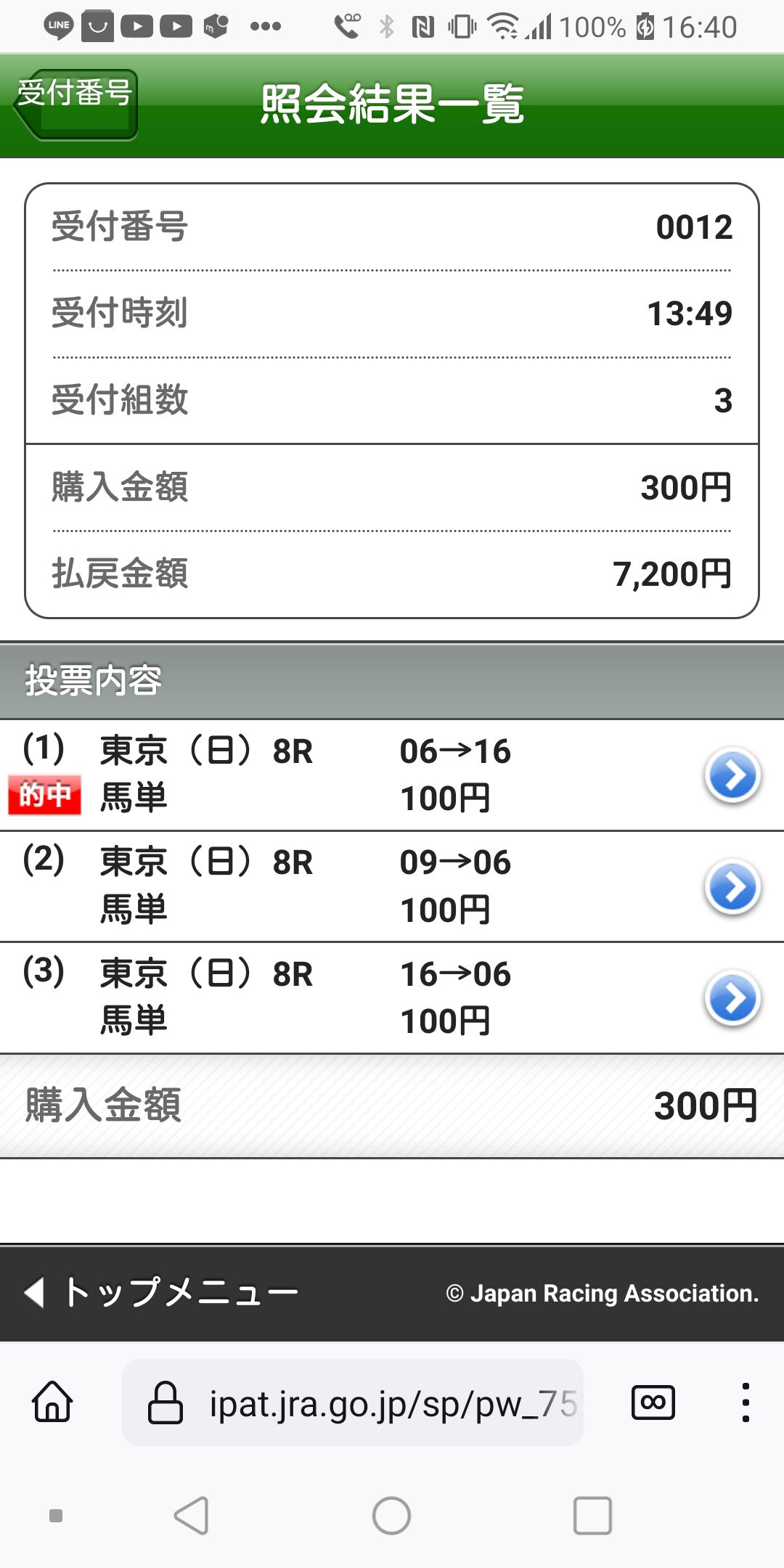Tap the browser home icon
784x1568 pixels.
[53, 1402]
